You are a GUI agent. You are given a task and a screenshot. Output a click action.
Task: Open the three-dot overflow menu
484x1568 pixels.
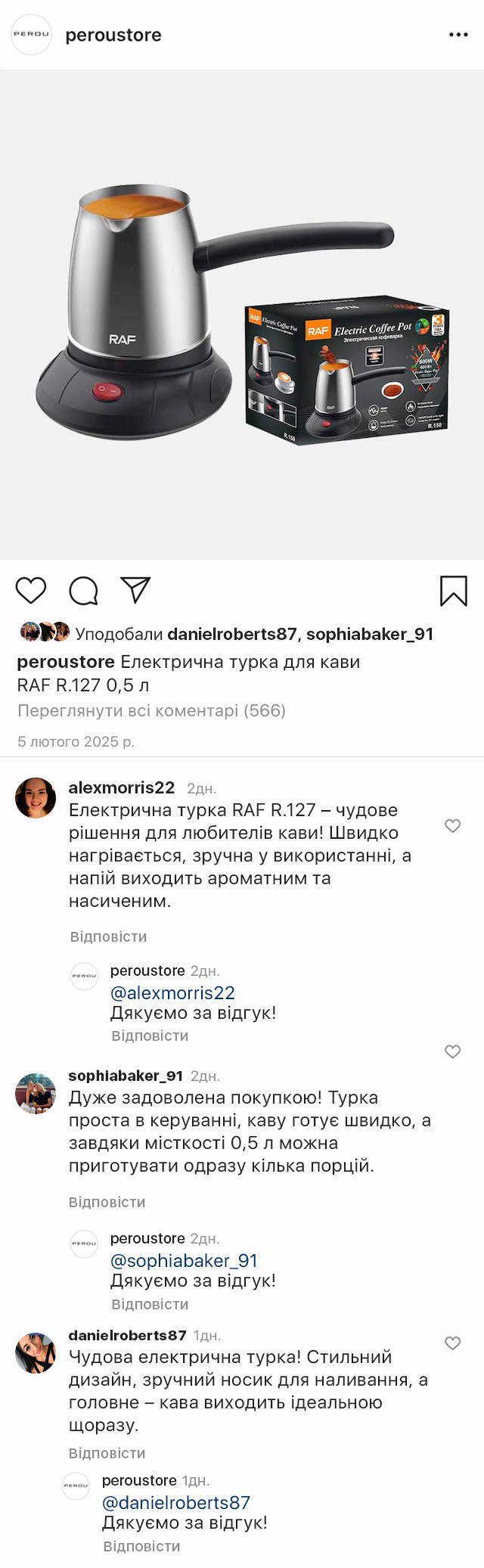pyautogui.click(x=458, y=35)
